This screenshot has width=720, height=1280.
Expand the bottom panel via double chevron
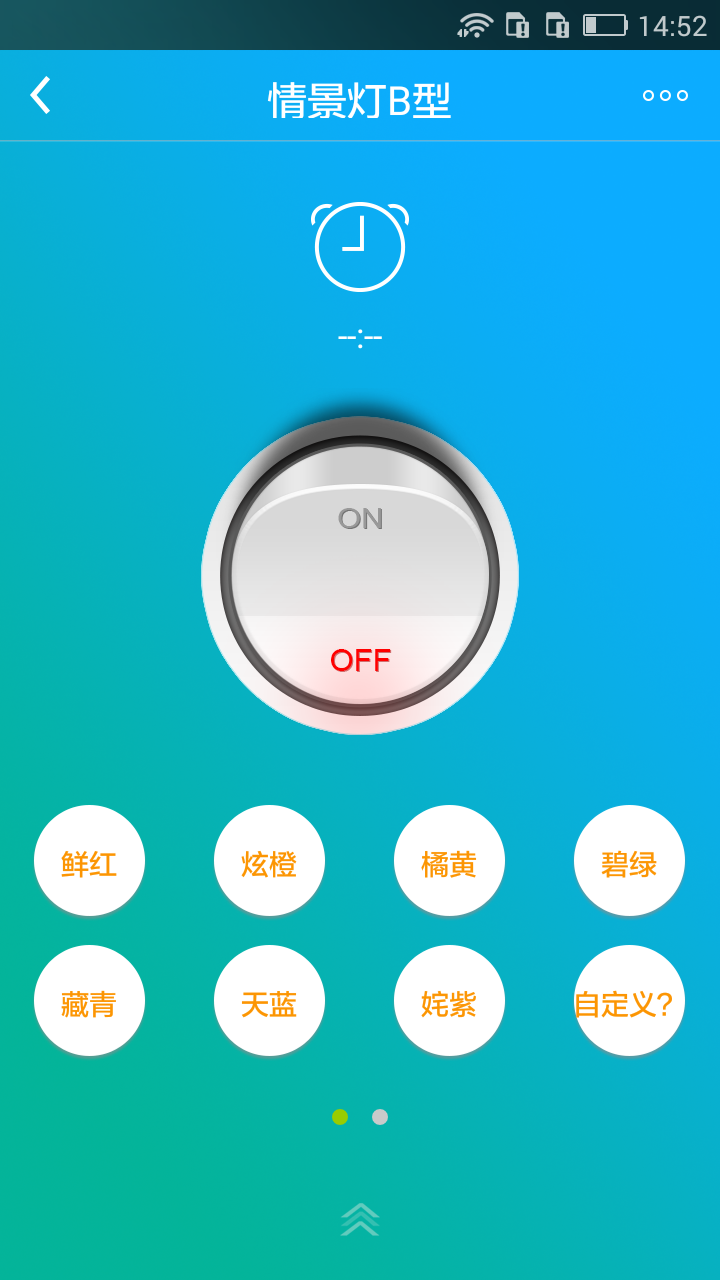point(360,1218)
